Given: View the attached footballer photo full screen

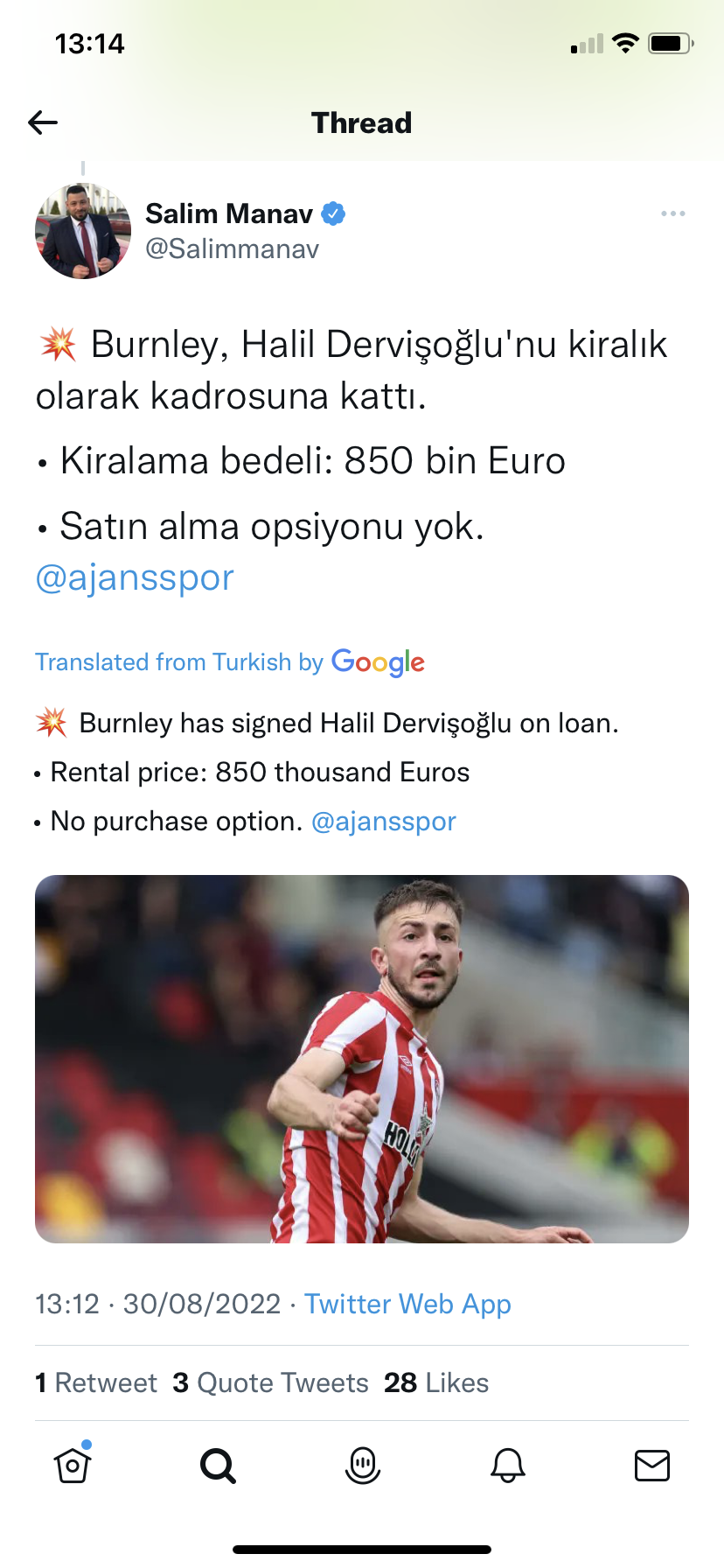Looking at the screenshot, I should (x=362, y=1059).
